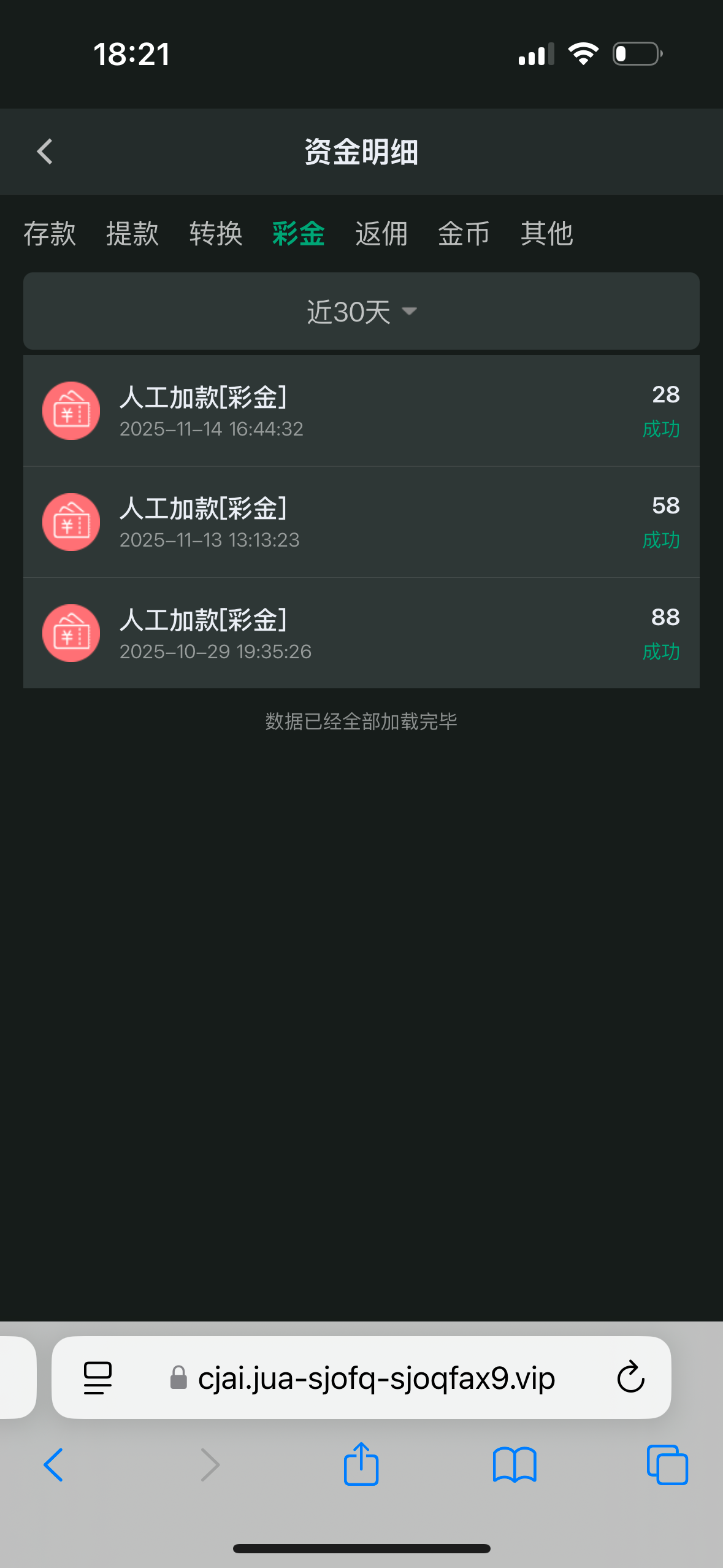
Task: Go back from the 资金明细 page
Action: pos(45,152)
